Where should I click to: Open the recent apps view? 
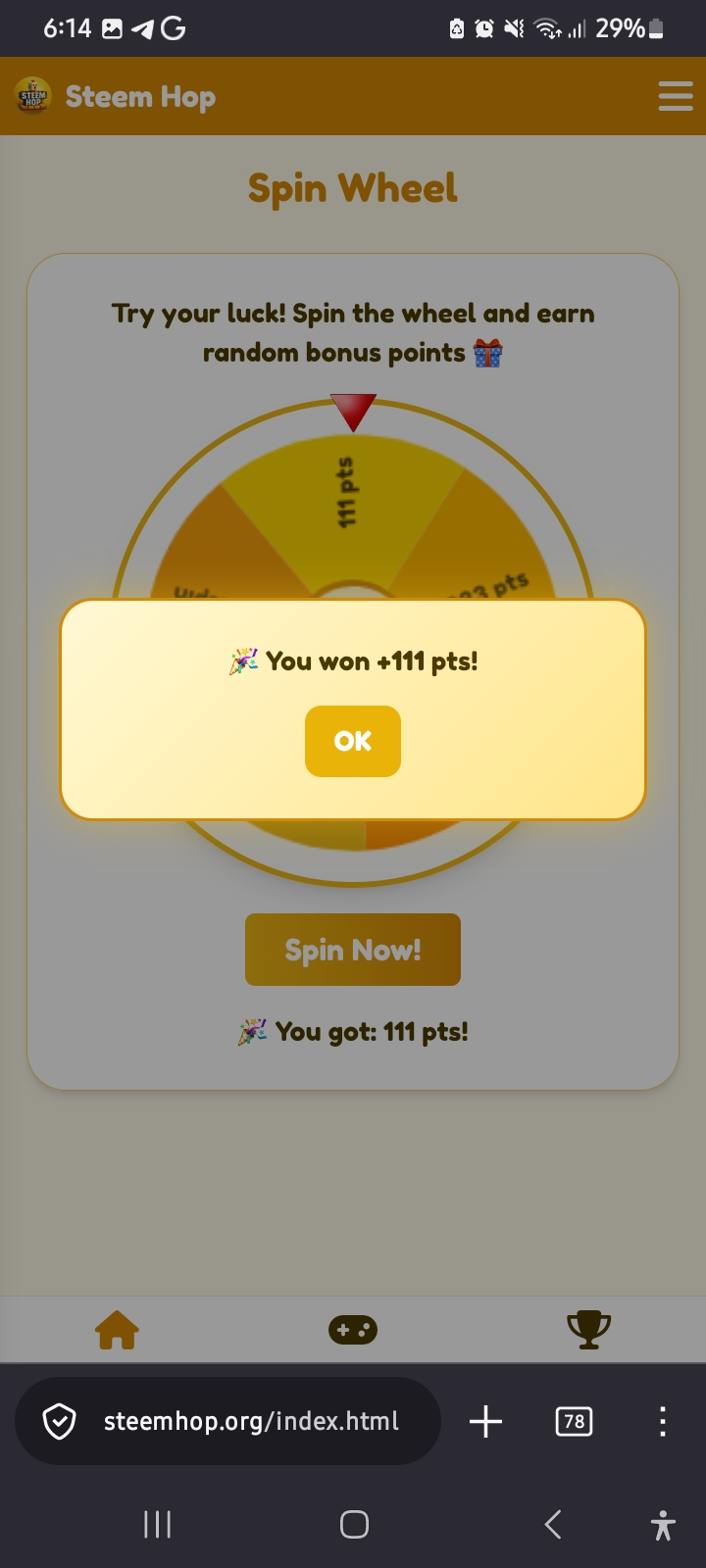pyautogui.click(x=157, y=1524)
